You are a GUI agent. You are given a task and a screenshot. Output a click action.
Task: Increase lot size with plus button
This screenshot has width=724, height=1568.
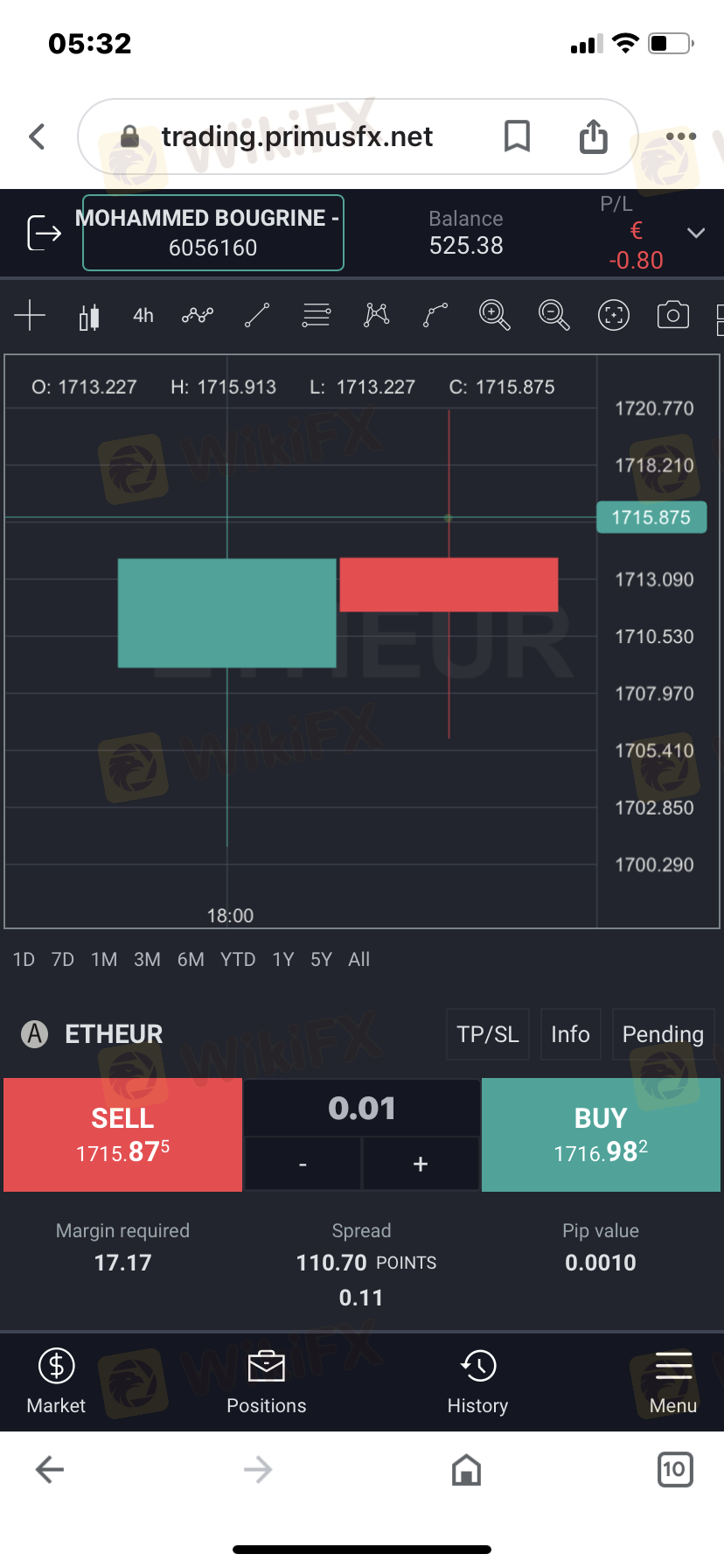[x=421, y=1164]
